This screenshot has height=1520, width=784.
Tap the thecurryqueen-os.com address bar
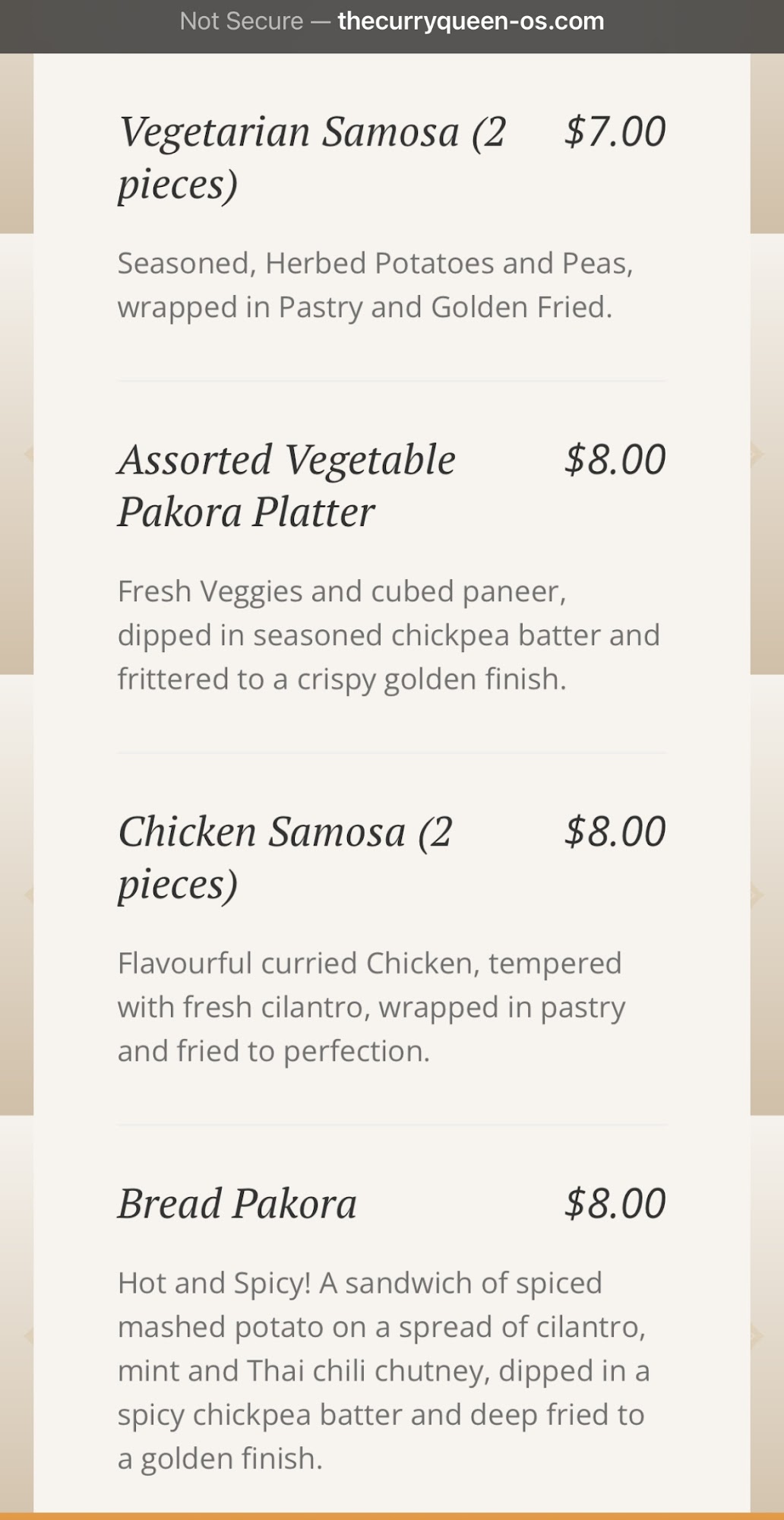[392, 21]
